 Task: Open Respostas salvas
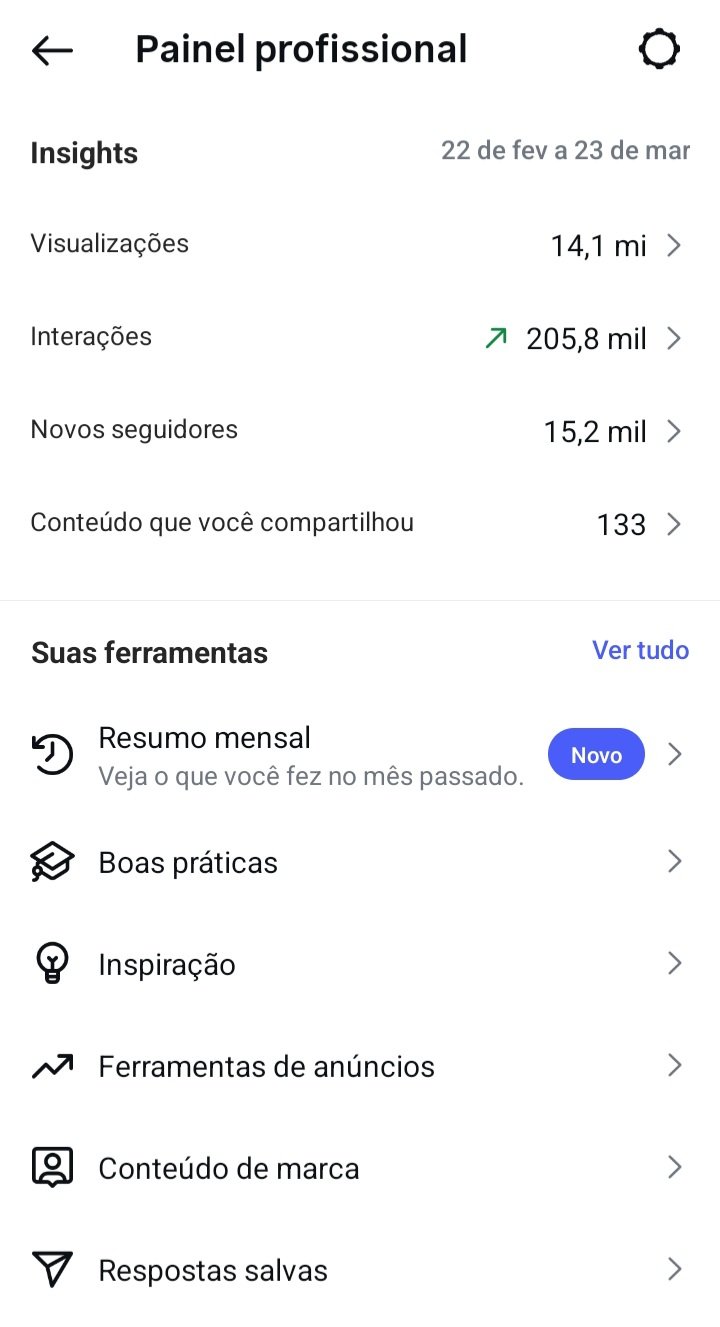(x=360, y=1270)
